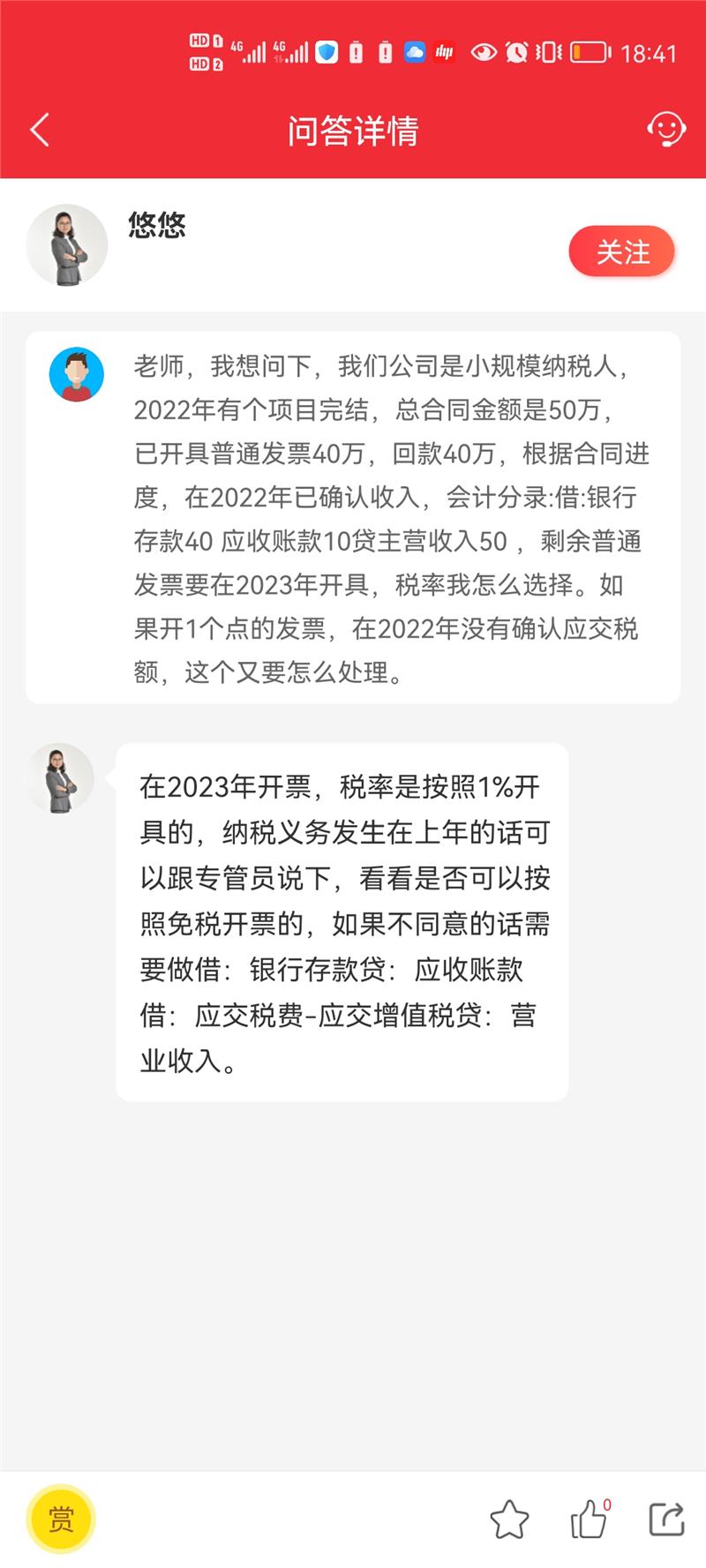This screenshot has height=1568, width=706.
Task: Tap the 赏 reward button
Action: pyautogui.click(x=61, y=1519)
